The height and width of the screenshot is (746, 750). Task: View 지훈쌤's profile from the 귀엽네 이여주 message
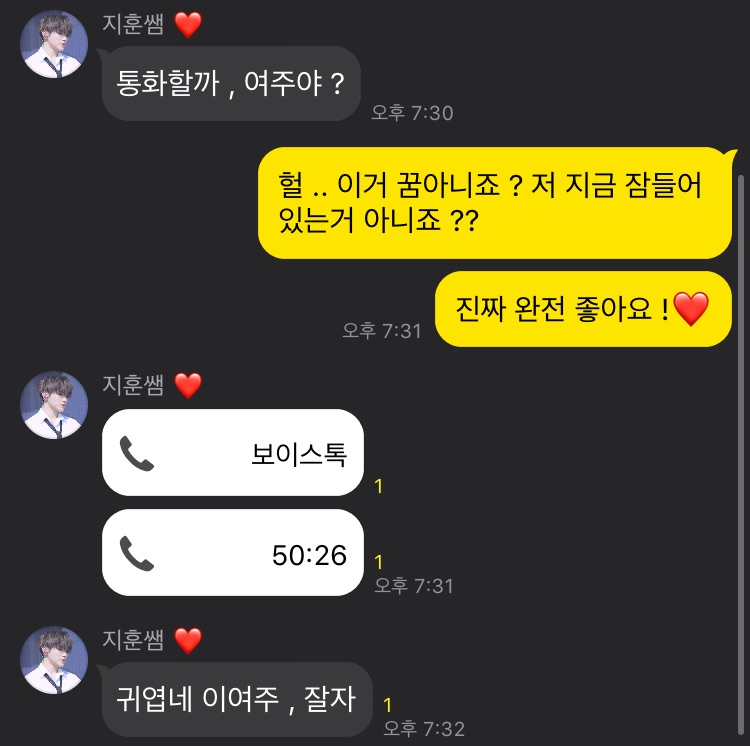point(55,660)
